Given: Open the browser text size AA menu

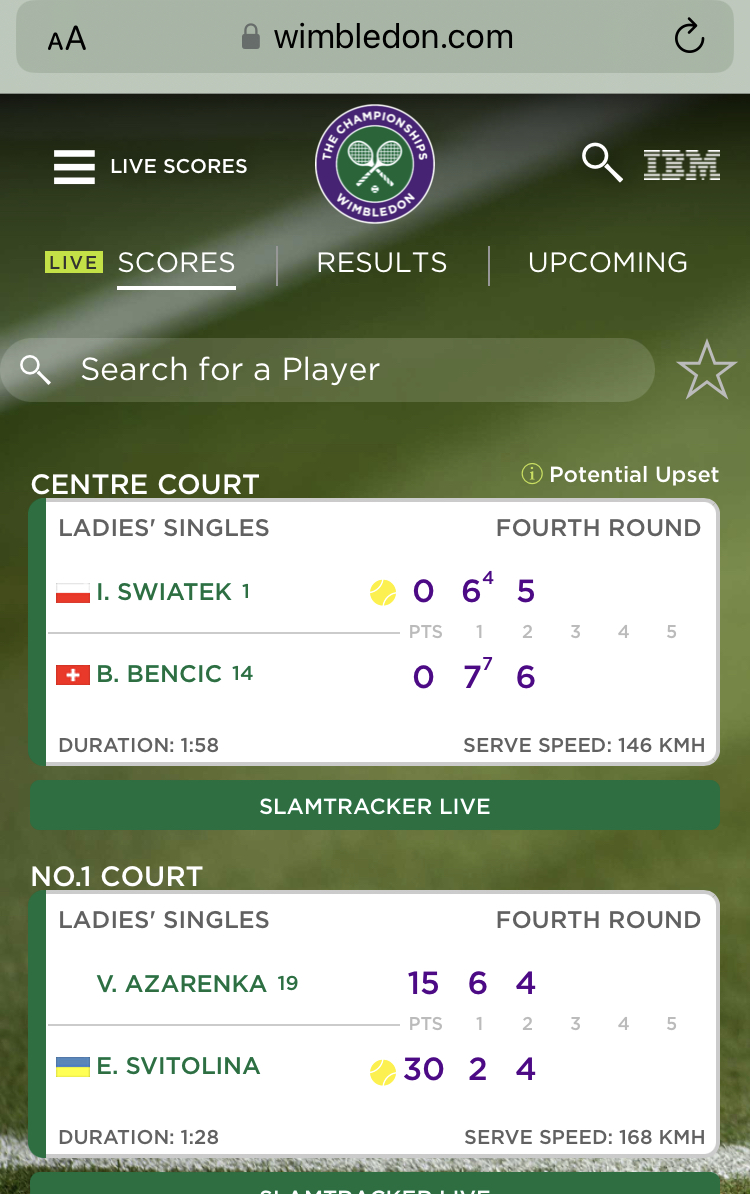Looking at the screenshot, I should coord(67,40).
